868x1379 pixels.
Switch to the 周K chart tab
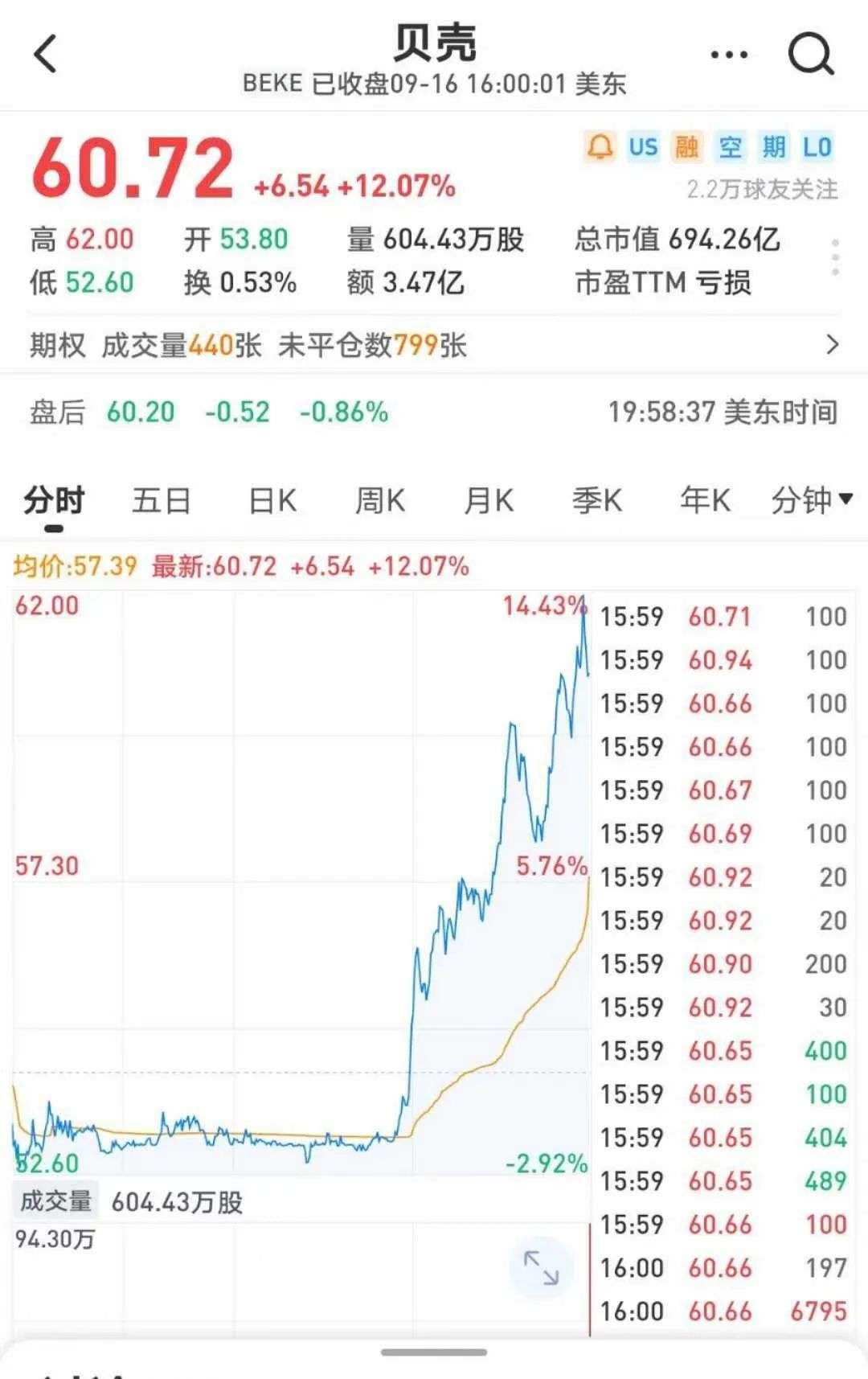[x=380, y=500]
